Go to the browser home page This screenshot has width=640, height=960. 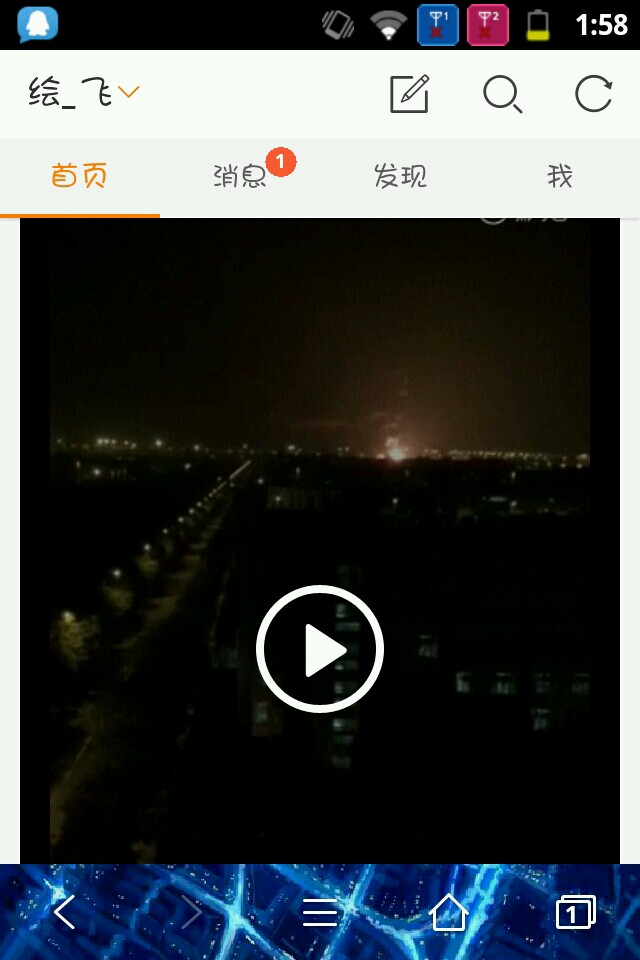[x=448, y=912]
